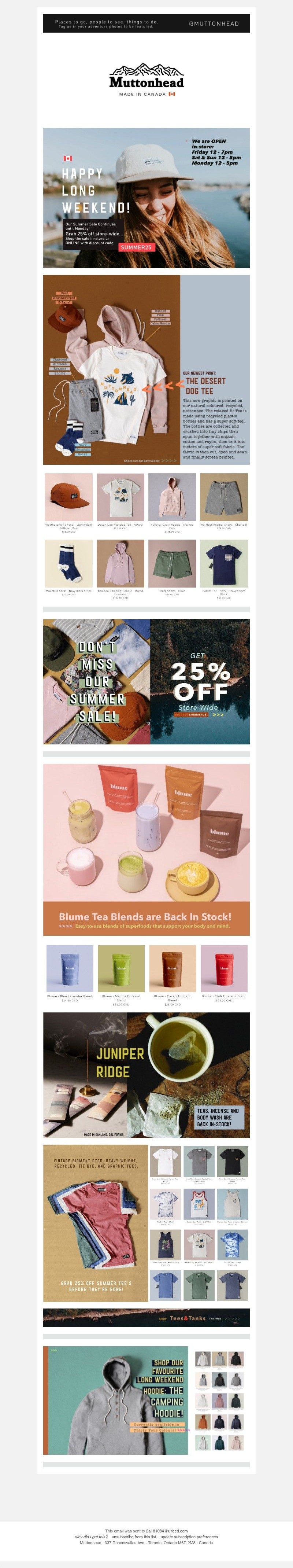Open the Pocket Tee Navy product
The width and height of the screenshot is (293, 1568).
[x=224, y=563]
